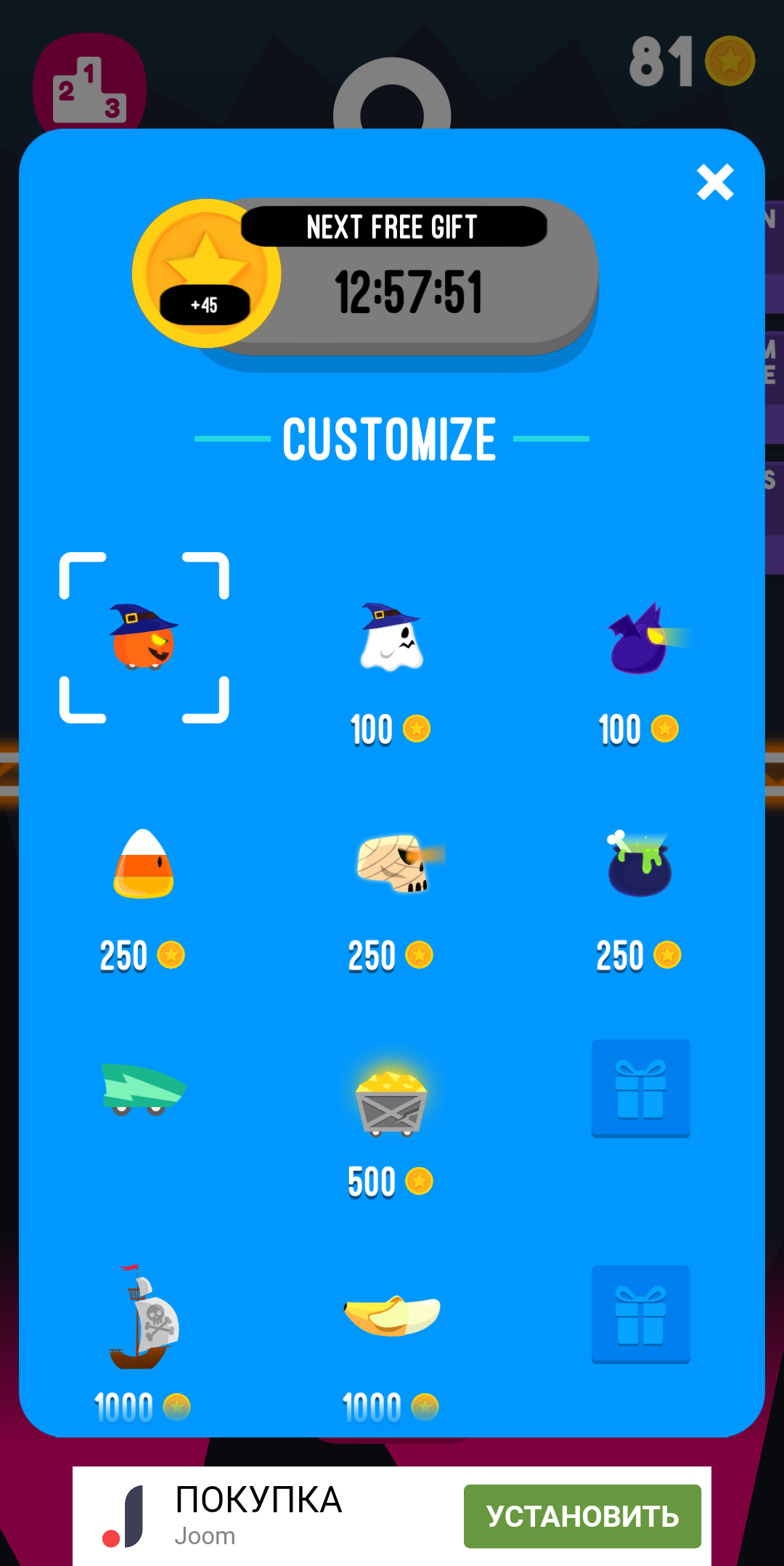Viewport: 784px width, 1566px height.
Task: Install the Joom app from the ad
Action: click(582, 1516)
